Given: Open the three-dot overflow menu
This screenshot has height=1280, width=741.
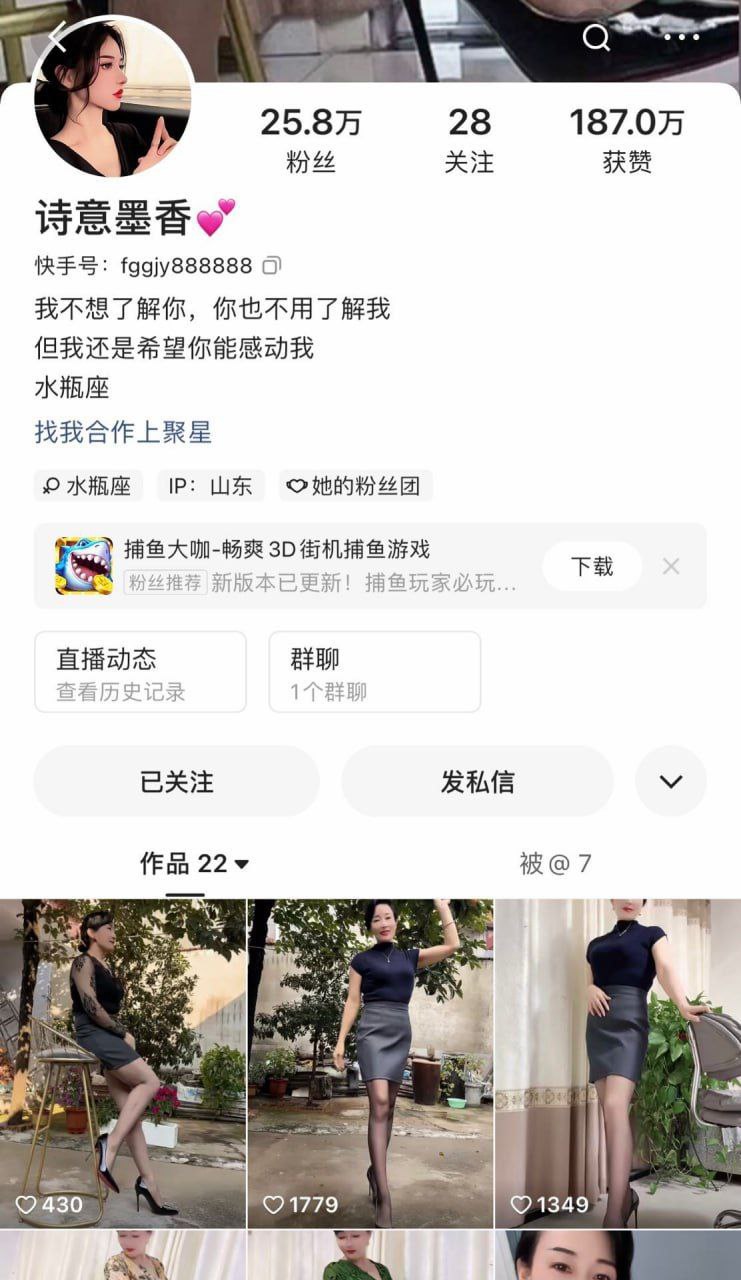Looking at the screenshot, I should [x=681, y=38].
